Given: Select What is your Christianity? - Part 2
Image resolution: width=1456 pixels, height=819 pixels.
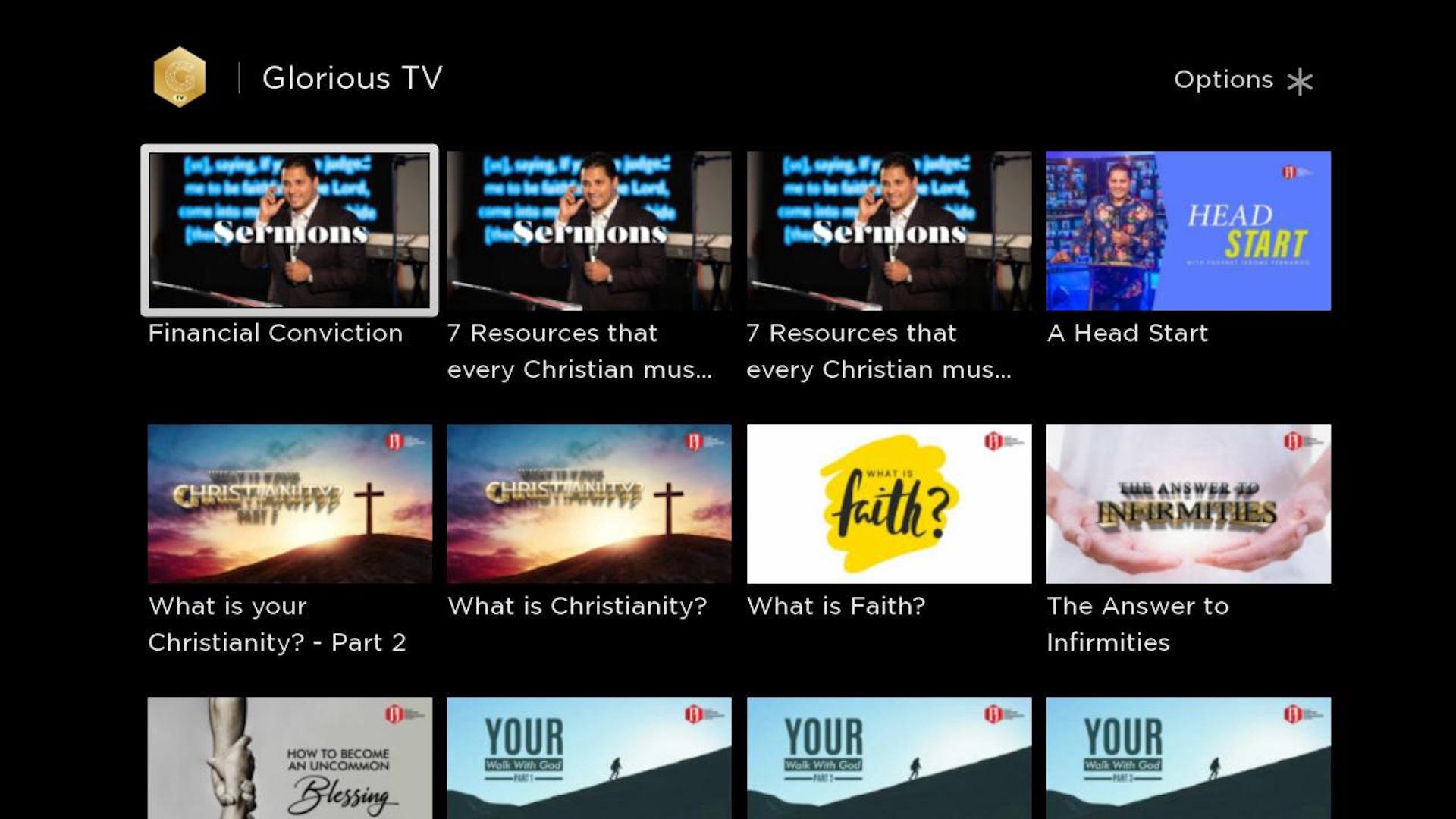Looking at the screenshot, I should [x=290, y=504].
